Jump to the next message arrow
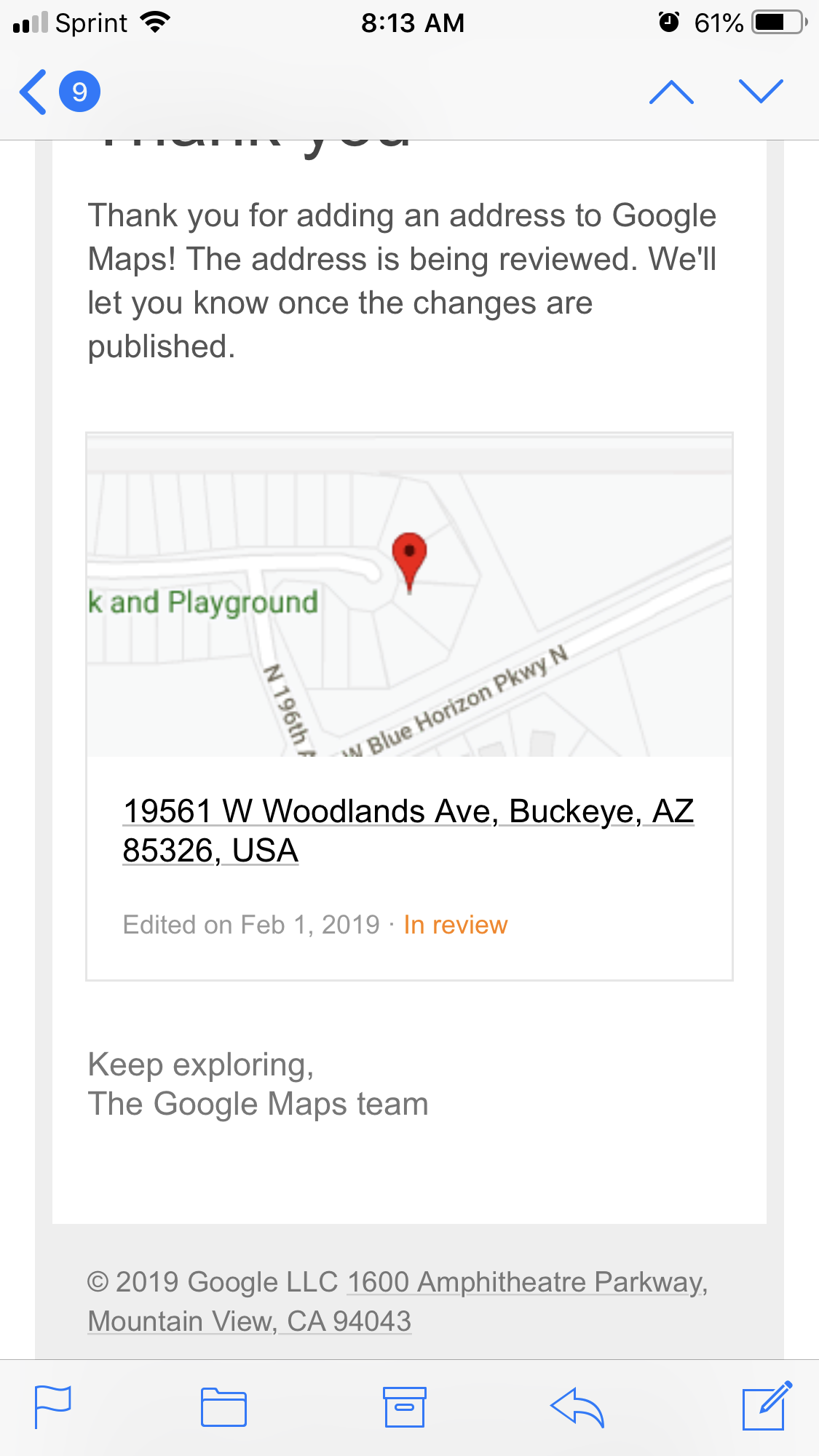 pos(761,92)
